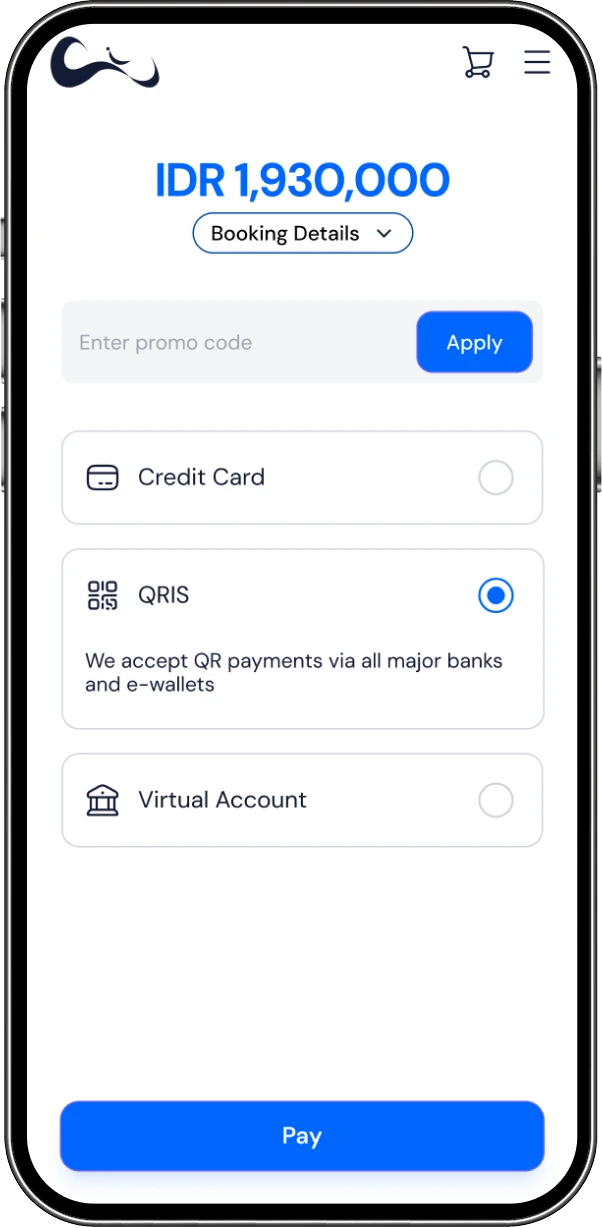This screenshot has width=602, height=1228.
Task: Expand the Booking Details dropdown
Action: click(x=302, y=233)
